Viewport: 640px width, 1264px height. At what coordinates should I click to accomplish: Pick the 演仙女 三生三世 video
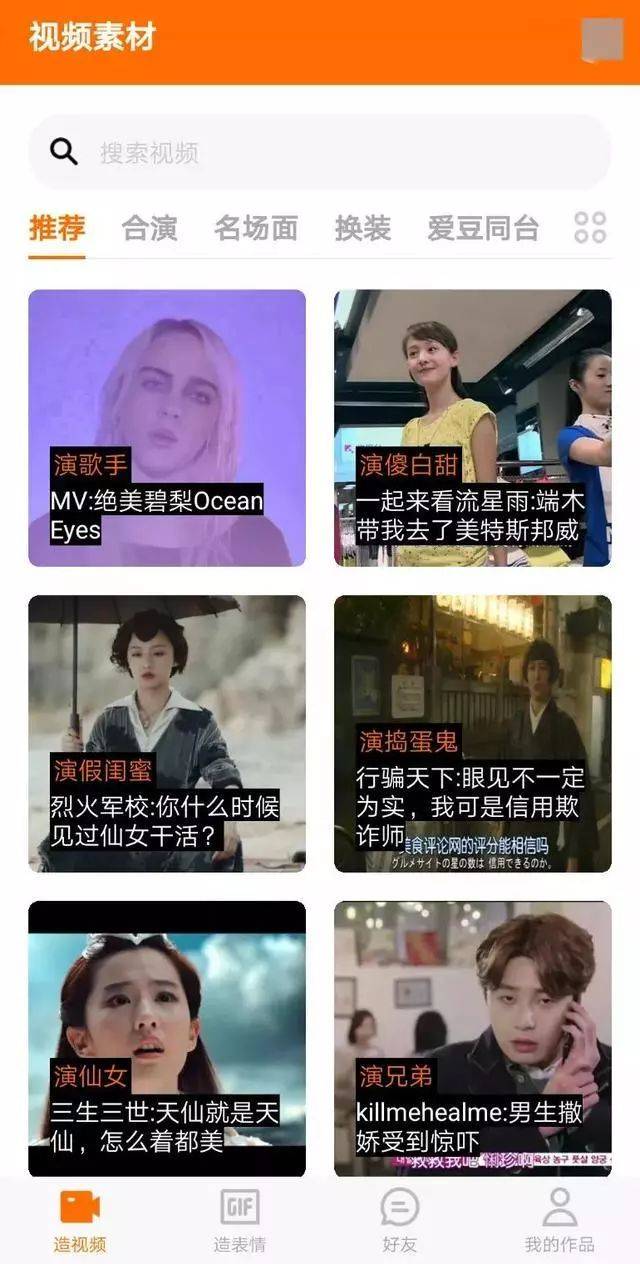coord(167,1039)
